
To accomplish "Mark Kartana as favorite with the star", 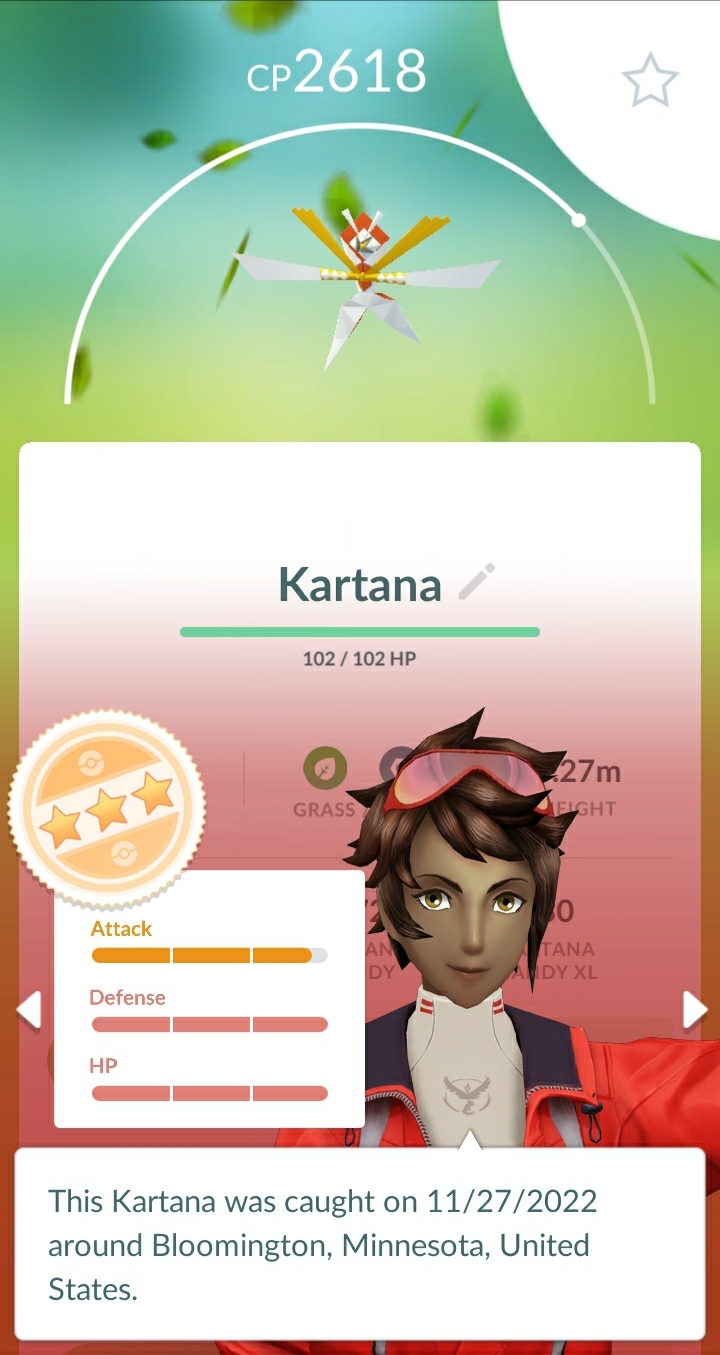I will pos(650,81).
